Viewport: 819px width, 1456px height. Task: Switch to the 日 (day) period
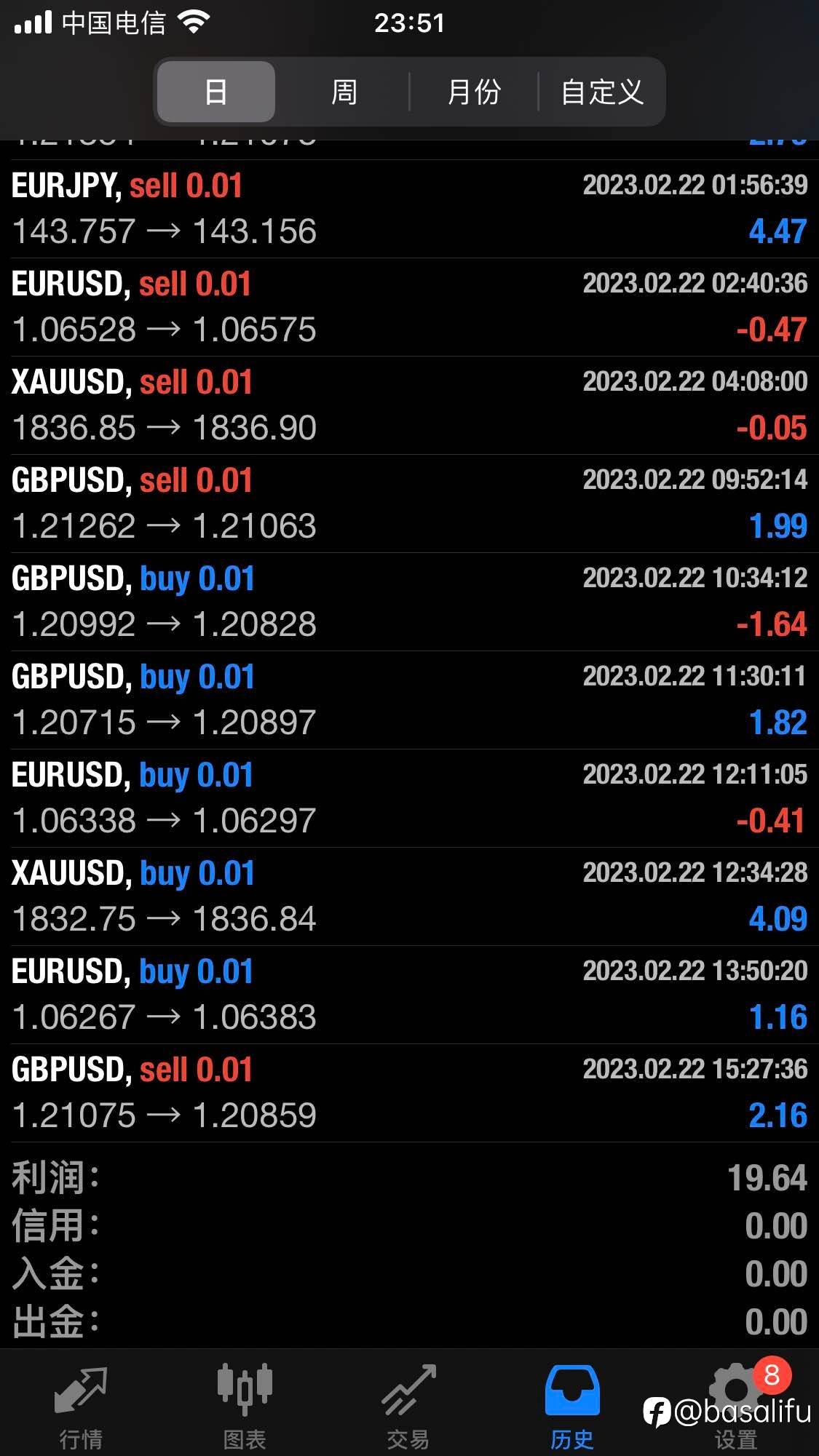(215, 92)
